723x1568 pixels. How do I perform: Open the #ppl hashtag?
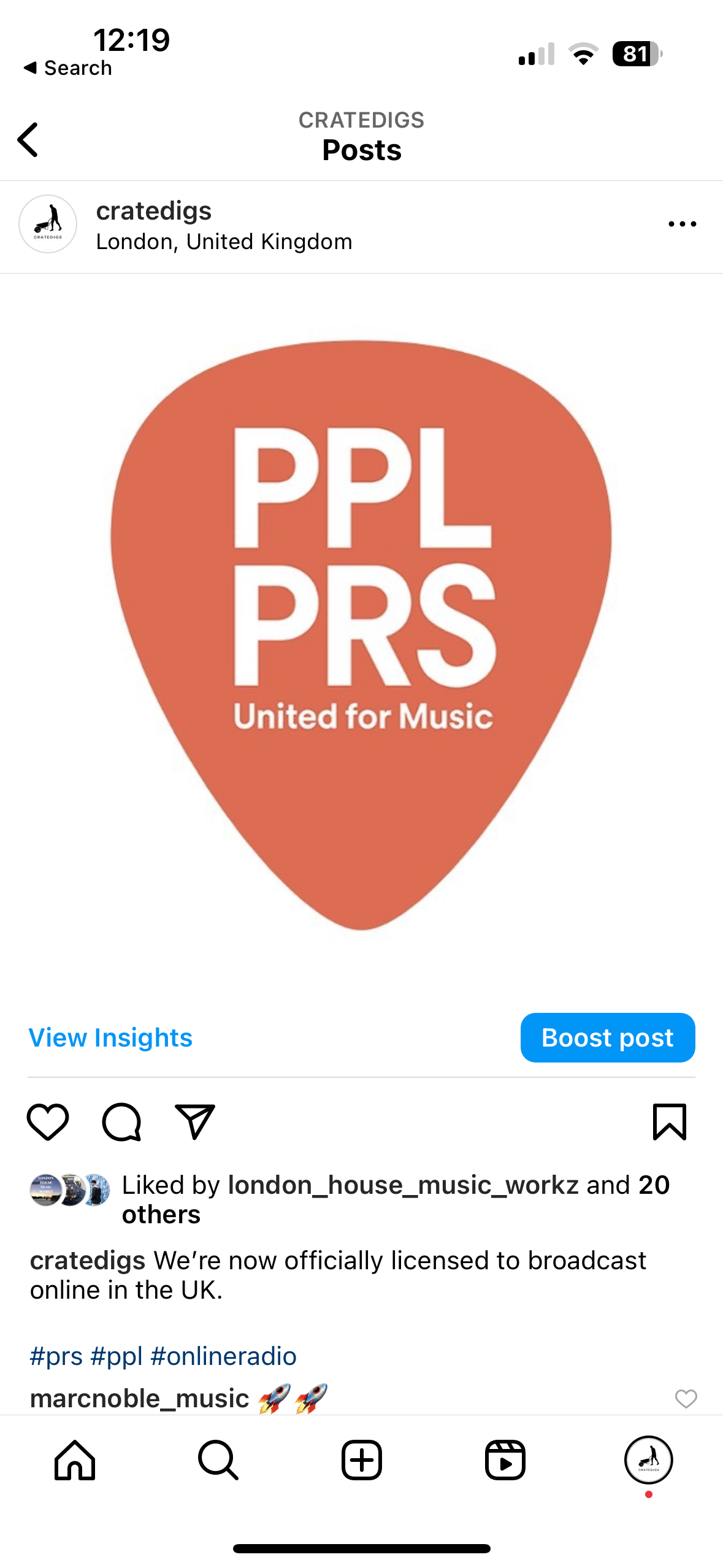coord(117,1356)
